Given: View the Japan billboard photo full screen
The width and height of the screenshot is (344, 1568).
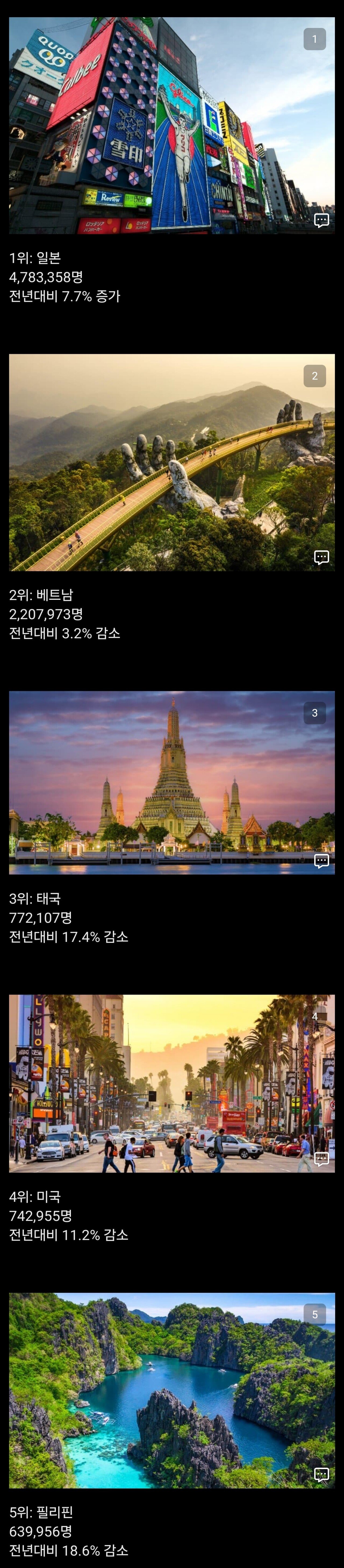Looking at the screenshot, I should tap(172, 125).
